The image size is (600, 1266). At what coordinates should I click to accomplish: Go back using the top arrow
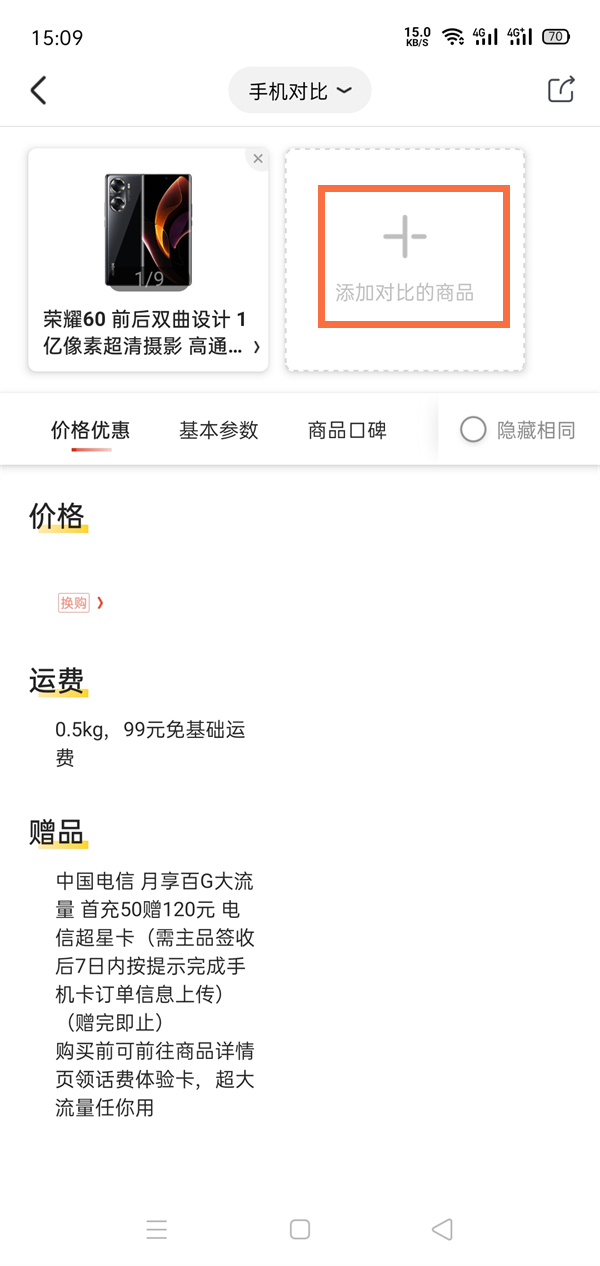[38, 91]
